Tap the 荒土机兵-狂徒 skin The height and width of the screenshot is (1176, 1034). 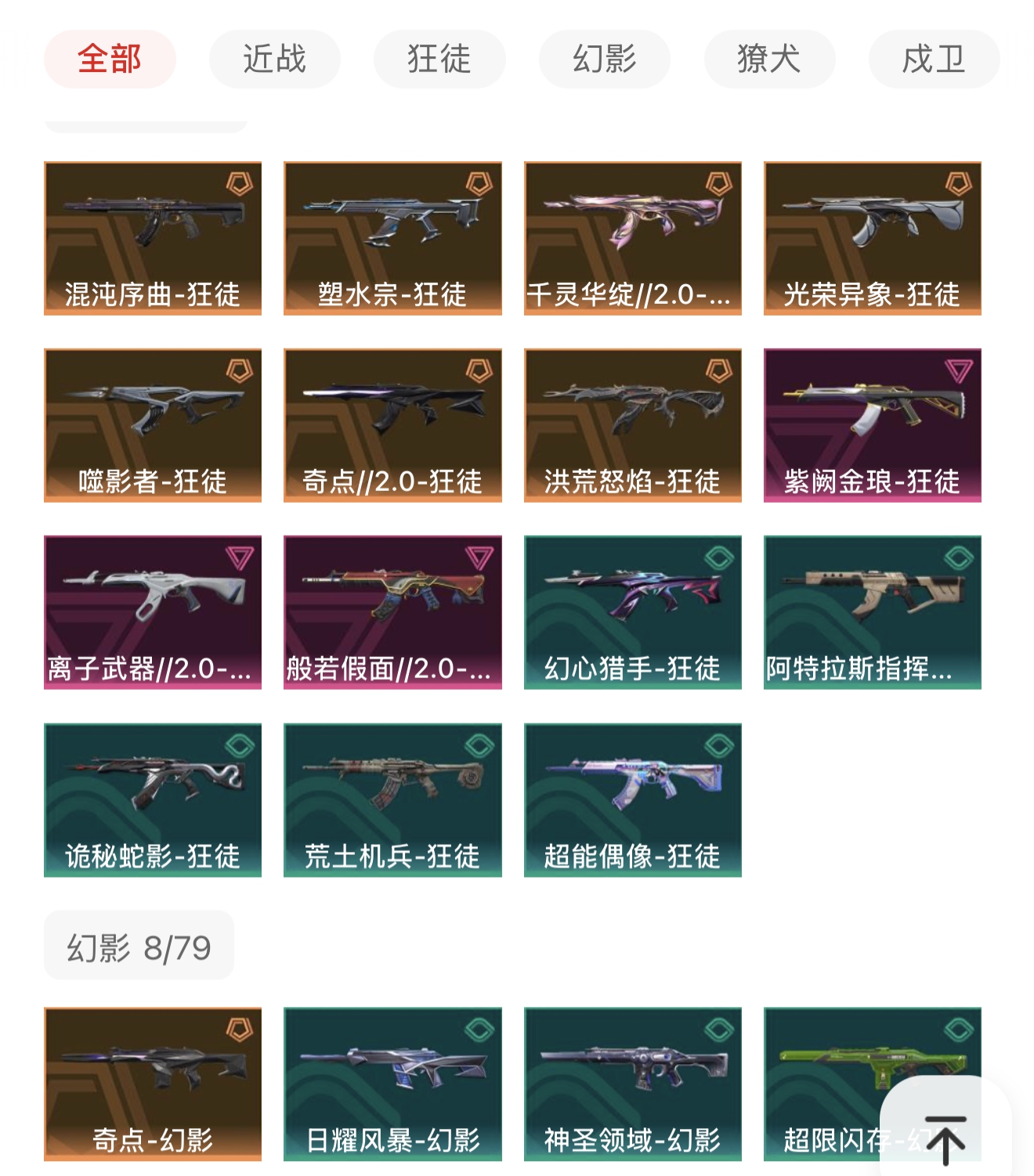tap(392, 799)
